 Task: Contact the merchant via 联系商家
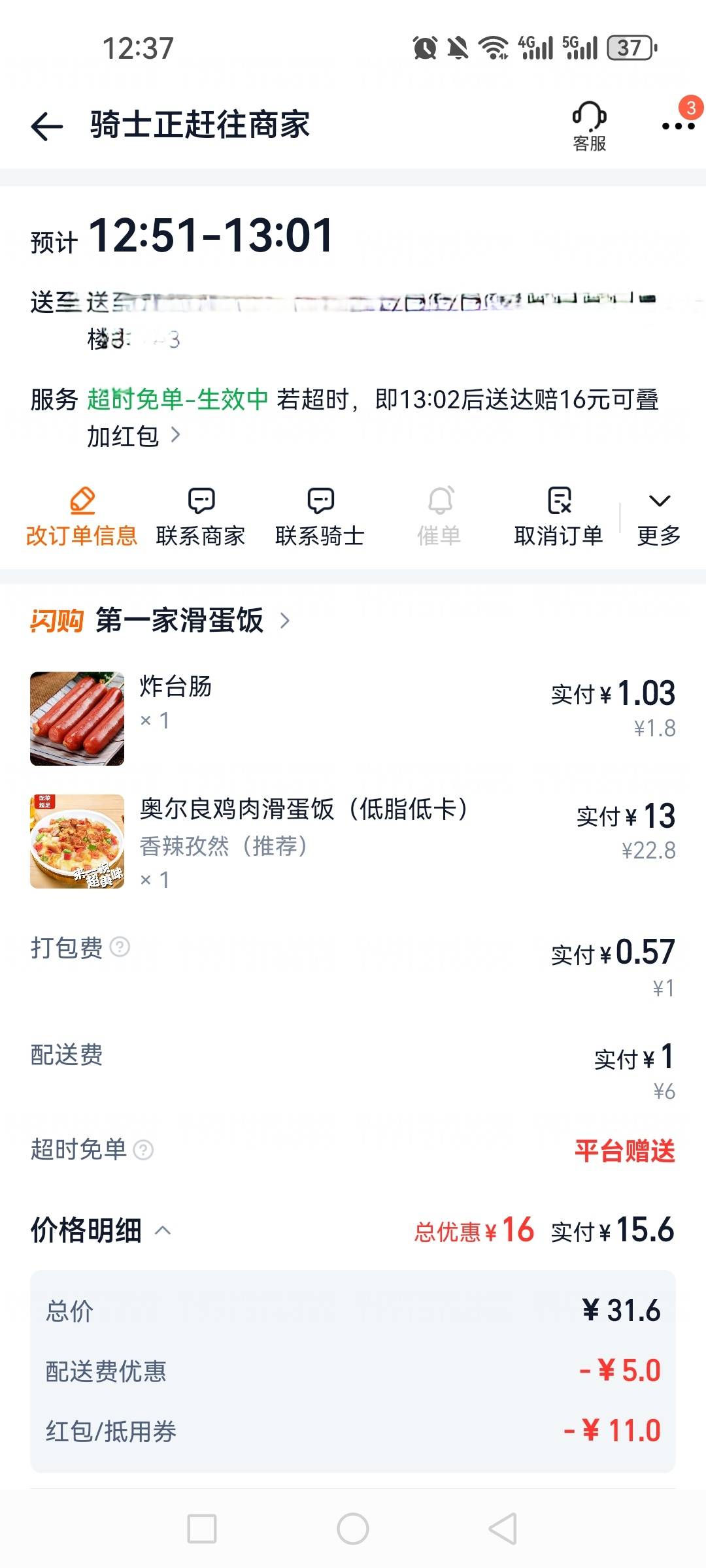[201, 516]
